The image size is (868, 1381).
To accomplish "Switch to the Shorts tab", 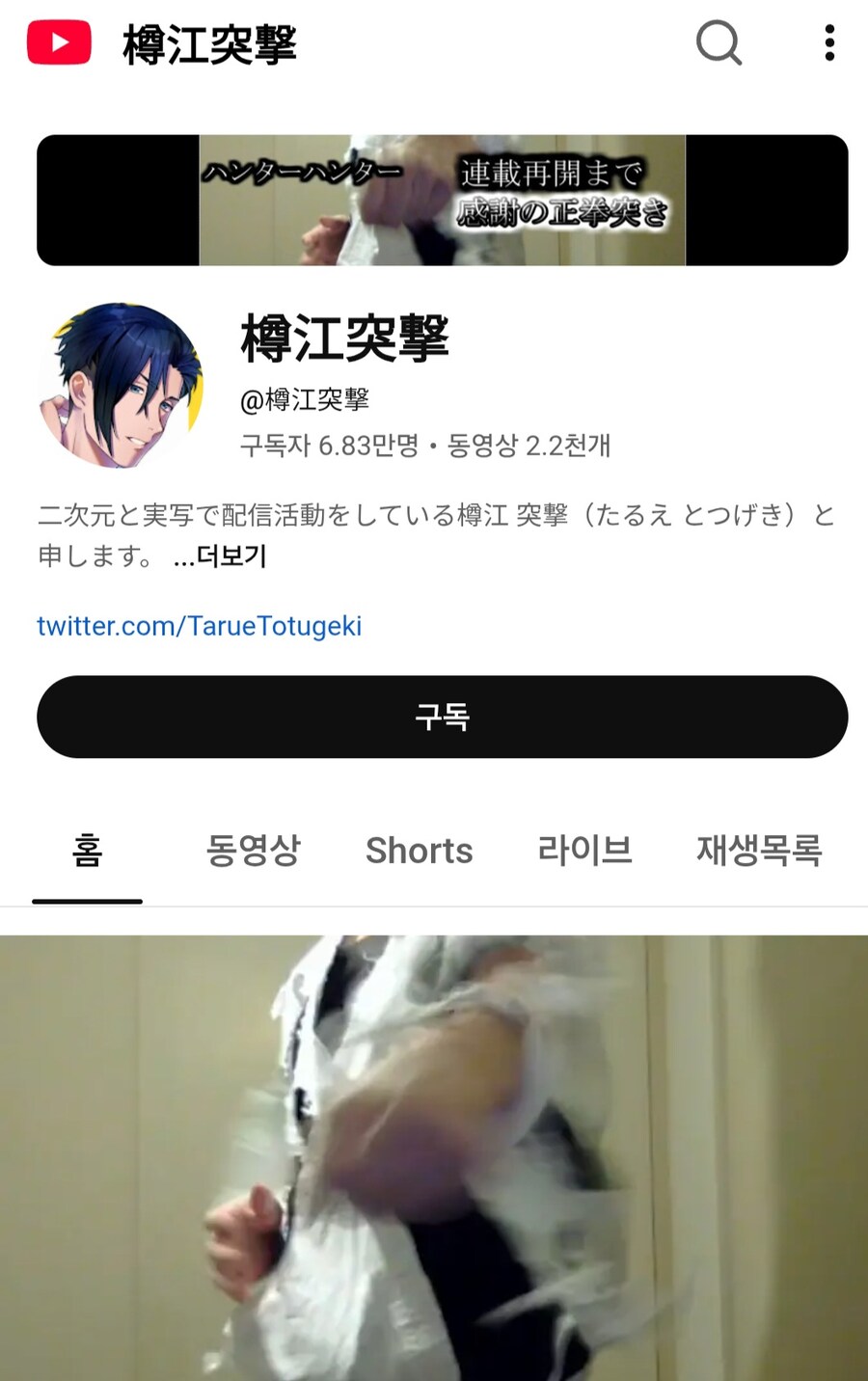I will (419, 851).
